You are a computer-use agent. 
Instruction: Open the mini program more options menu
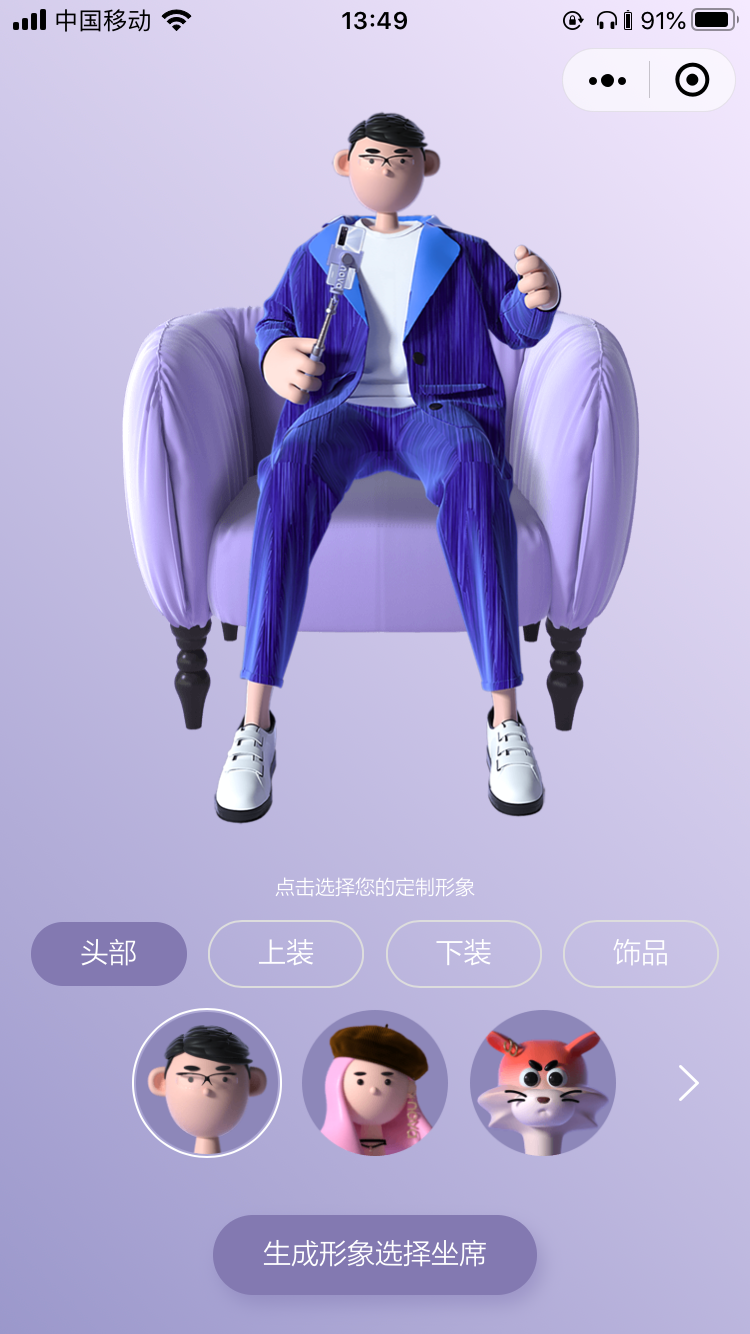pyautogui.click(x=607, y=80)
